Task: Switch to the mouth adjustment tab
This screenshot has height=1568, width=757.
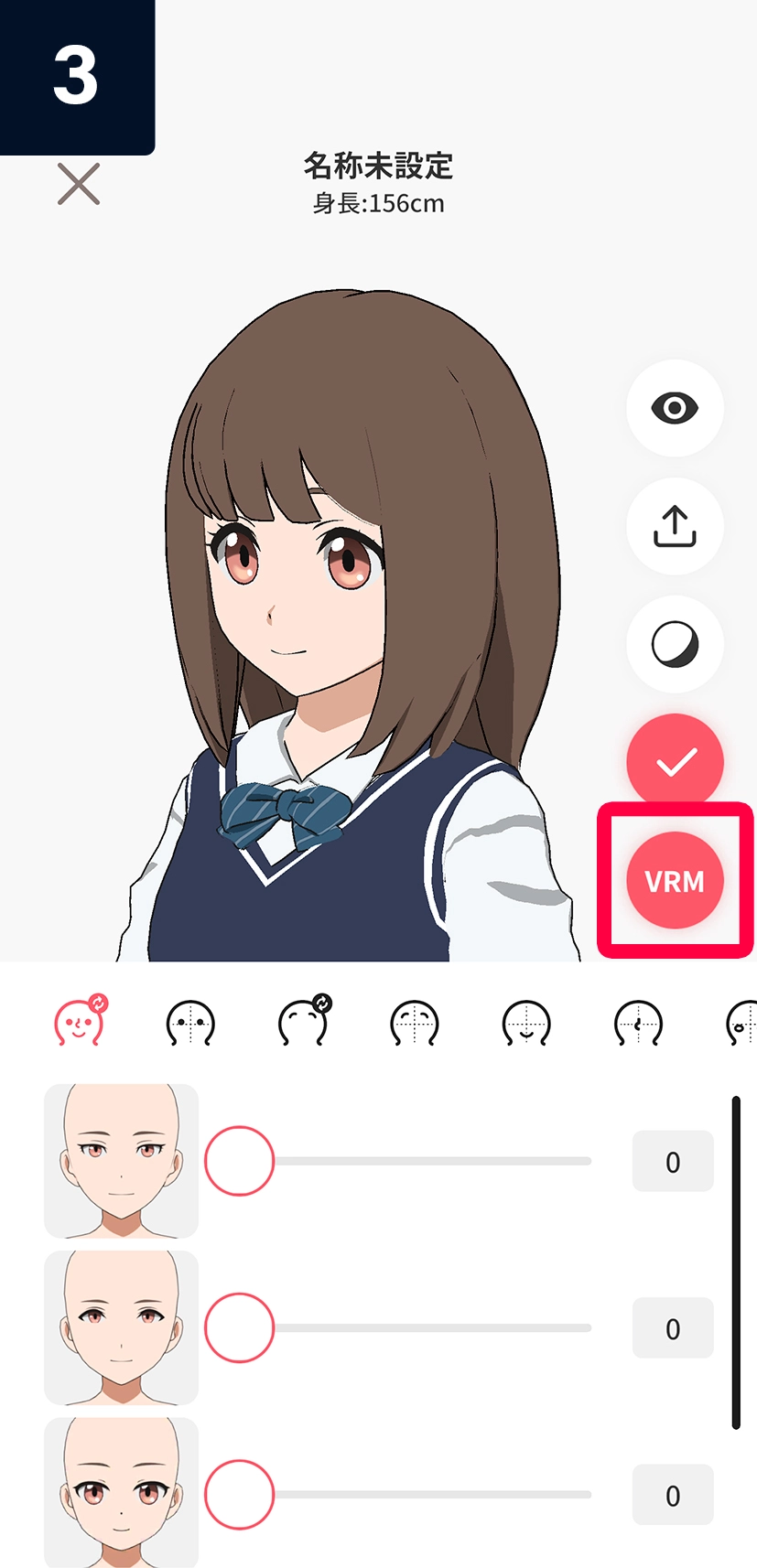Action: point(526,1023)
